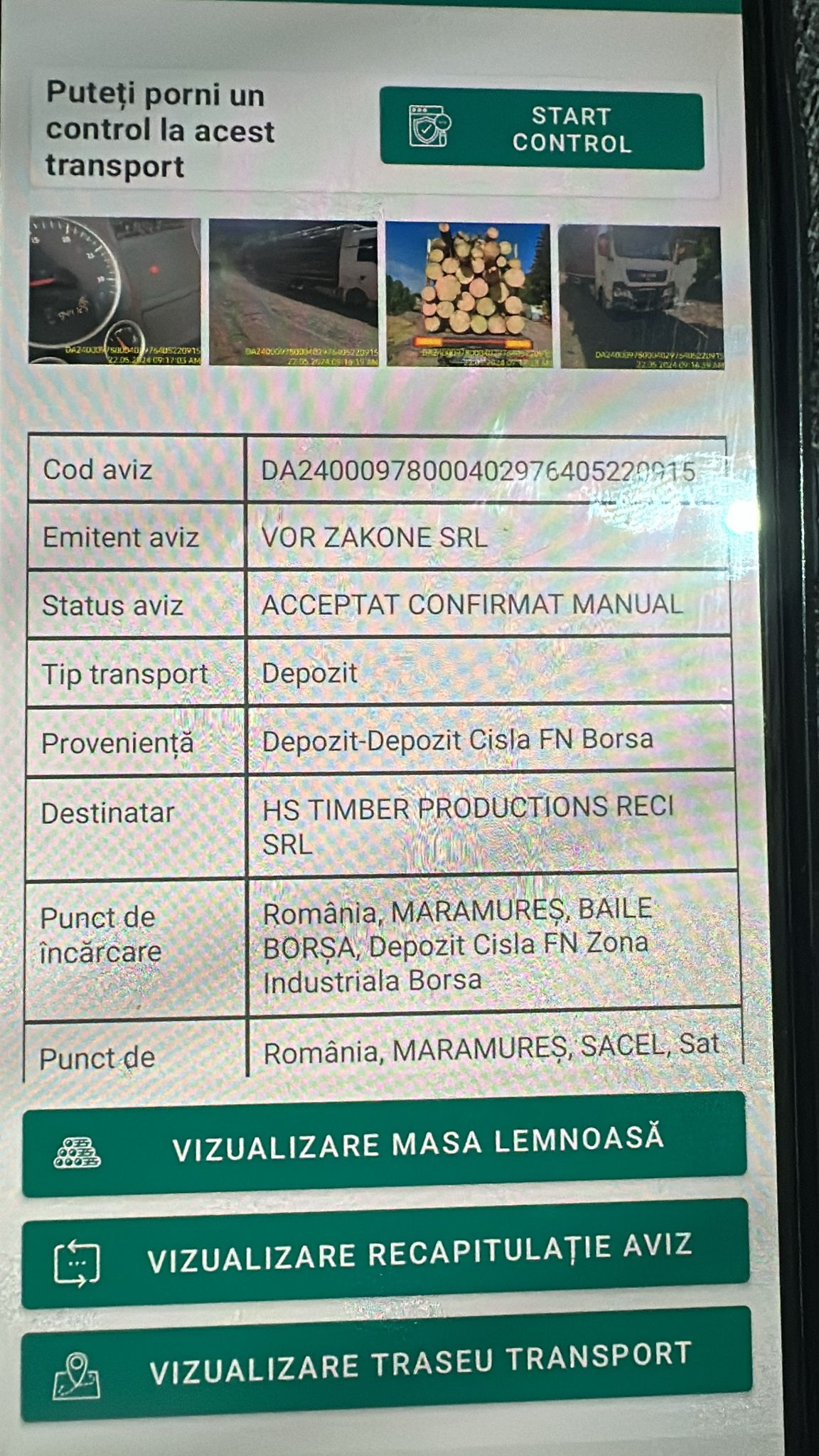Screen dimensions: 819x1456
Task: Open the stacked logs rear photo
Action: coord(469,295)
